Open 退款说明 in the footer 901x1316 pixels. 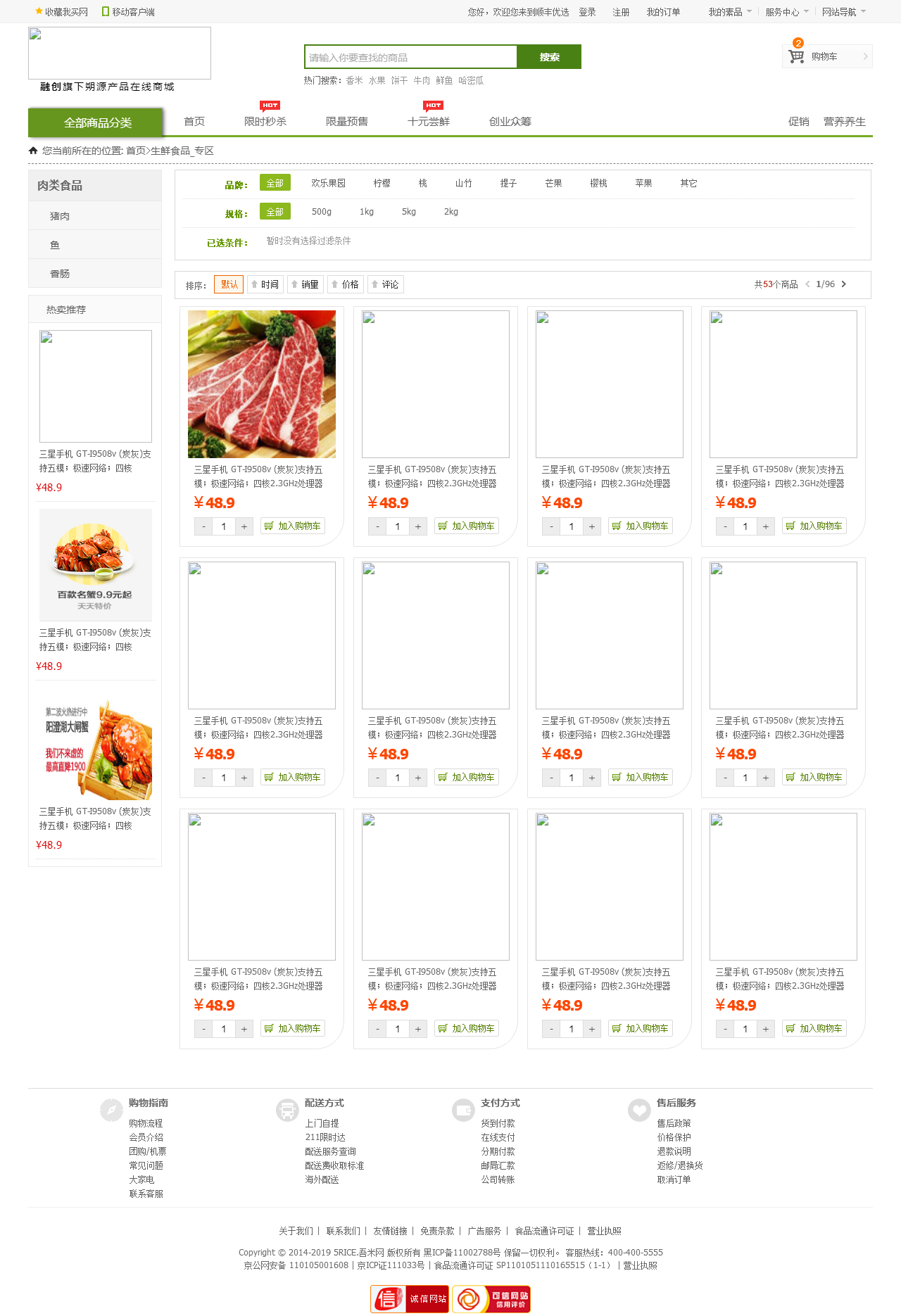coord(674,1151)
